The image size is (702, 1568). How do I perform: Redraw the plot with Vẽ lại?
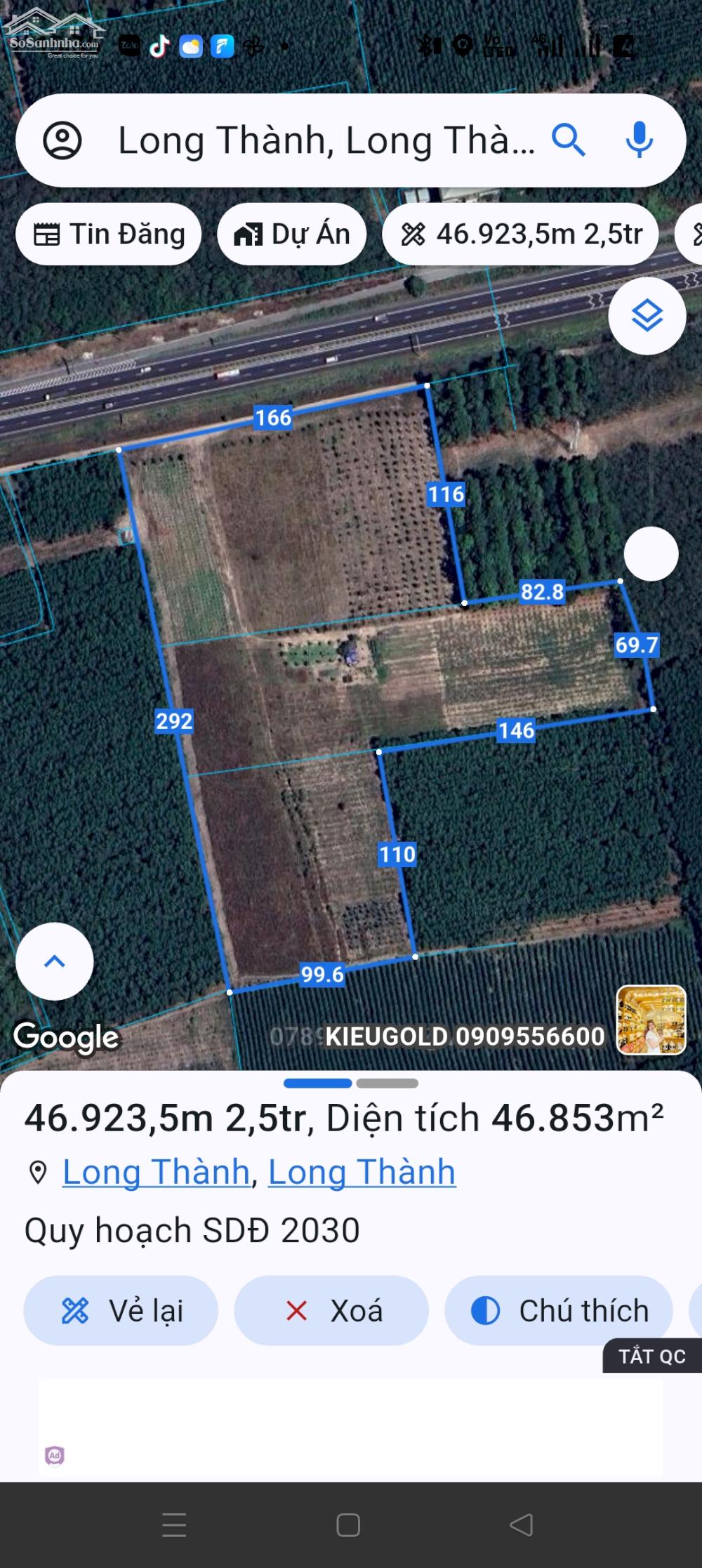point(121,1310)
